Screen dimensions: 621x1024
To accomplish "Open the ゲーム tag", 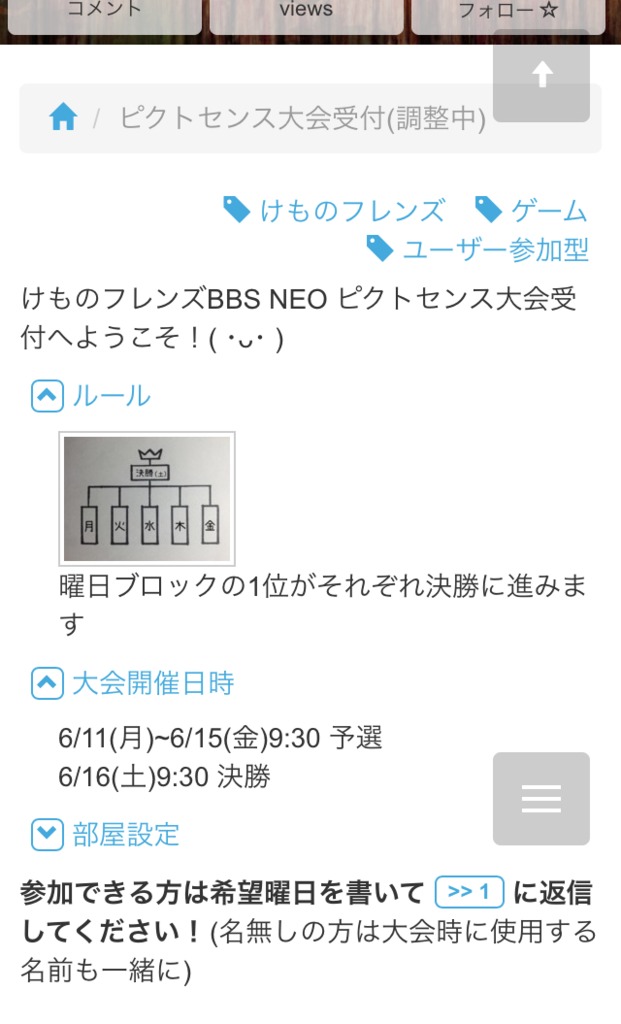I will pos(531,210).
